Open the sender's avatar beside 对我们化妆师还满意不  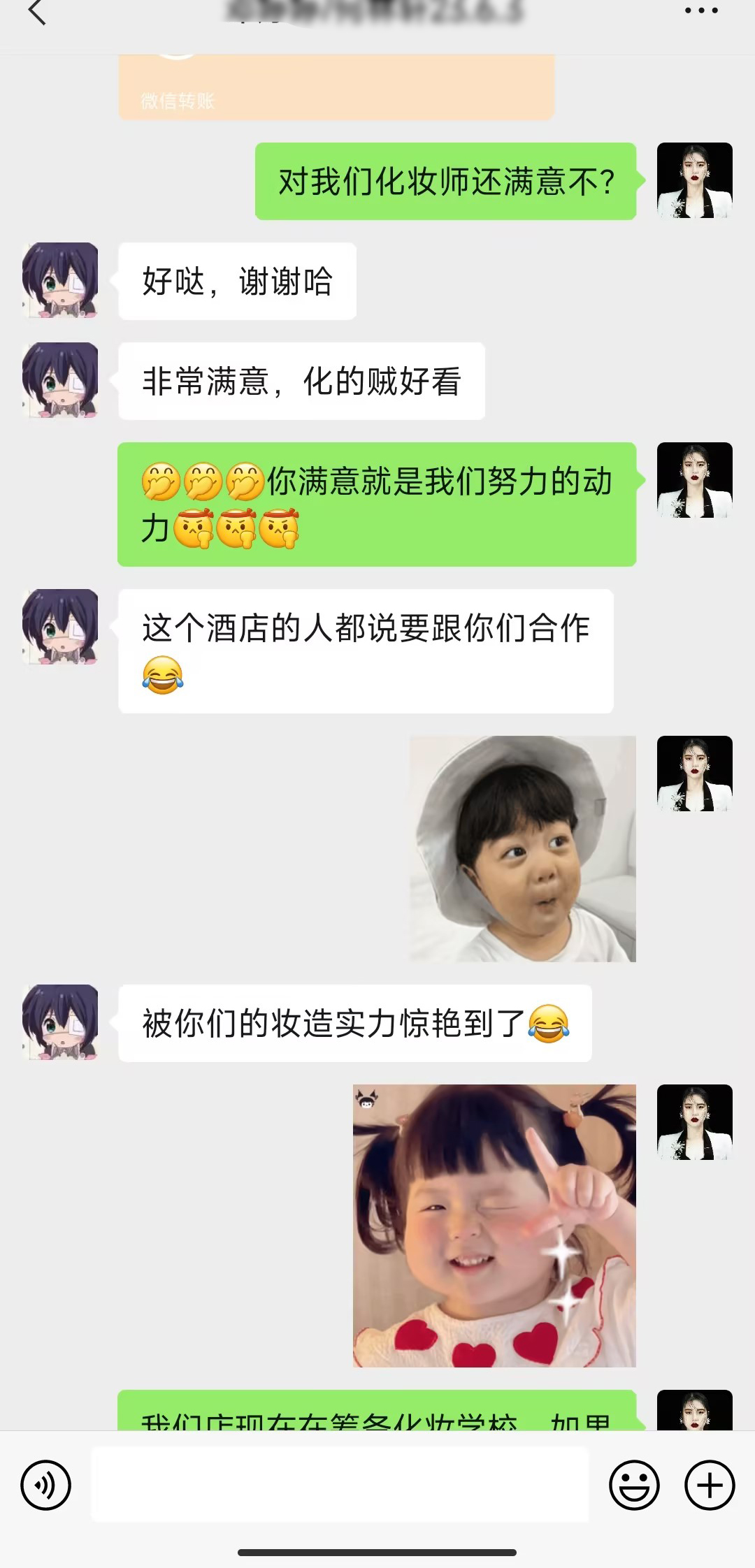[695, 180]
